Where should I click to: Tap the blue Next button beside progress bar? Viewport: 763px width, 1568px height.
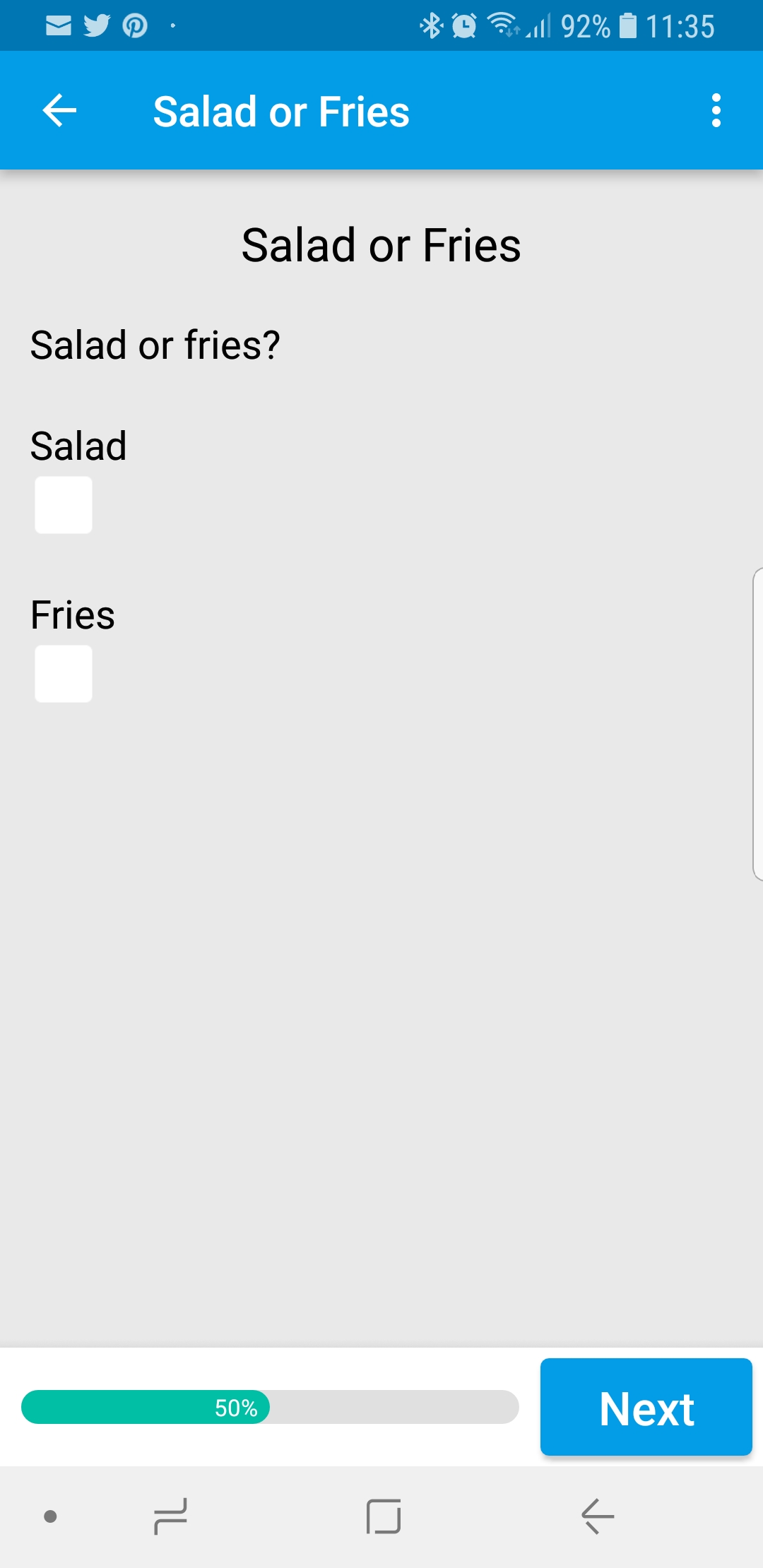point(646,1407)
